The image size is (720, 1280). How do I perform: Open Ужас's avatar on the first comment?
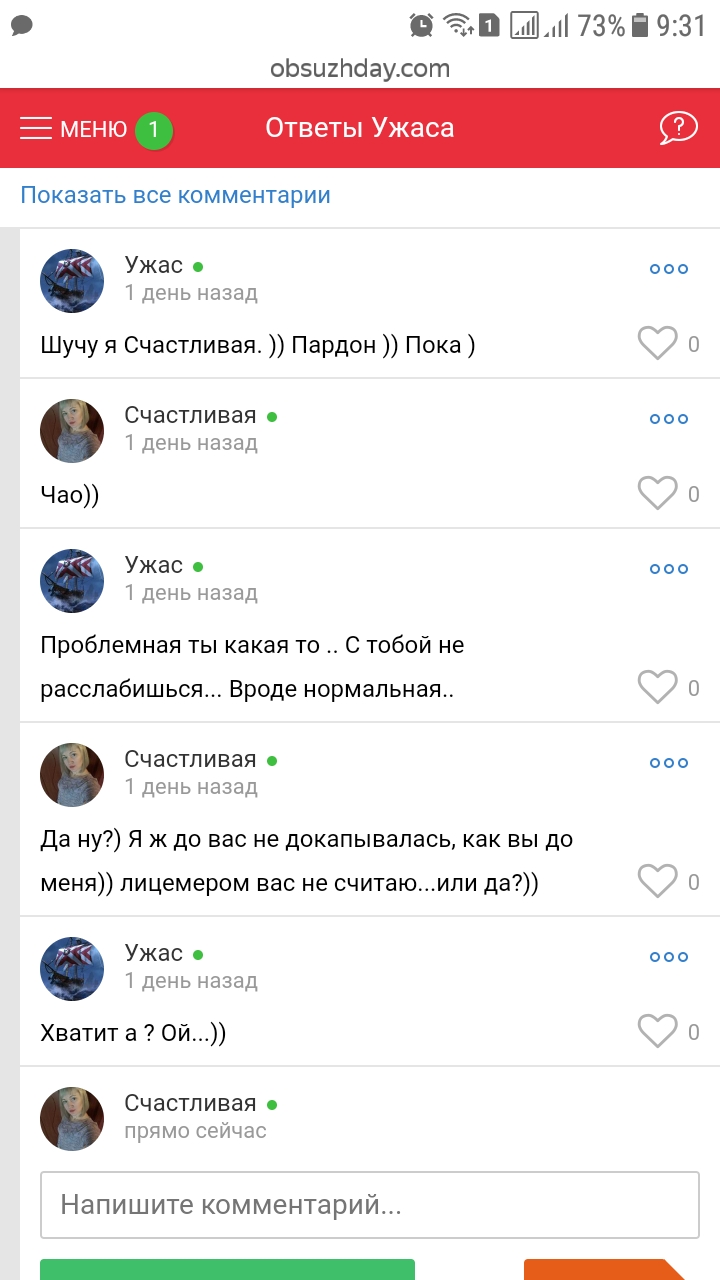coord(72,281)
